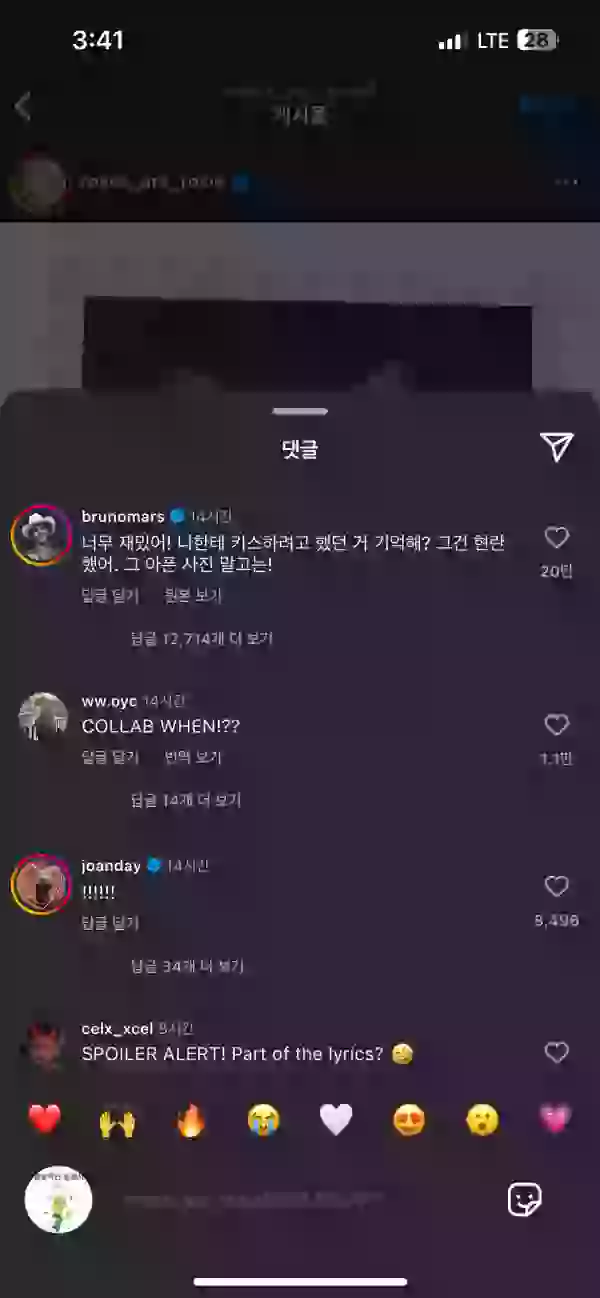Screen dimensions: 600x1298
Task: See translation of ww.oyc's comment
Action: (193, 758)
